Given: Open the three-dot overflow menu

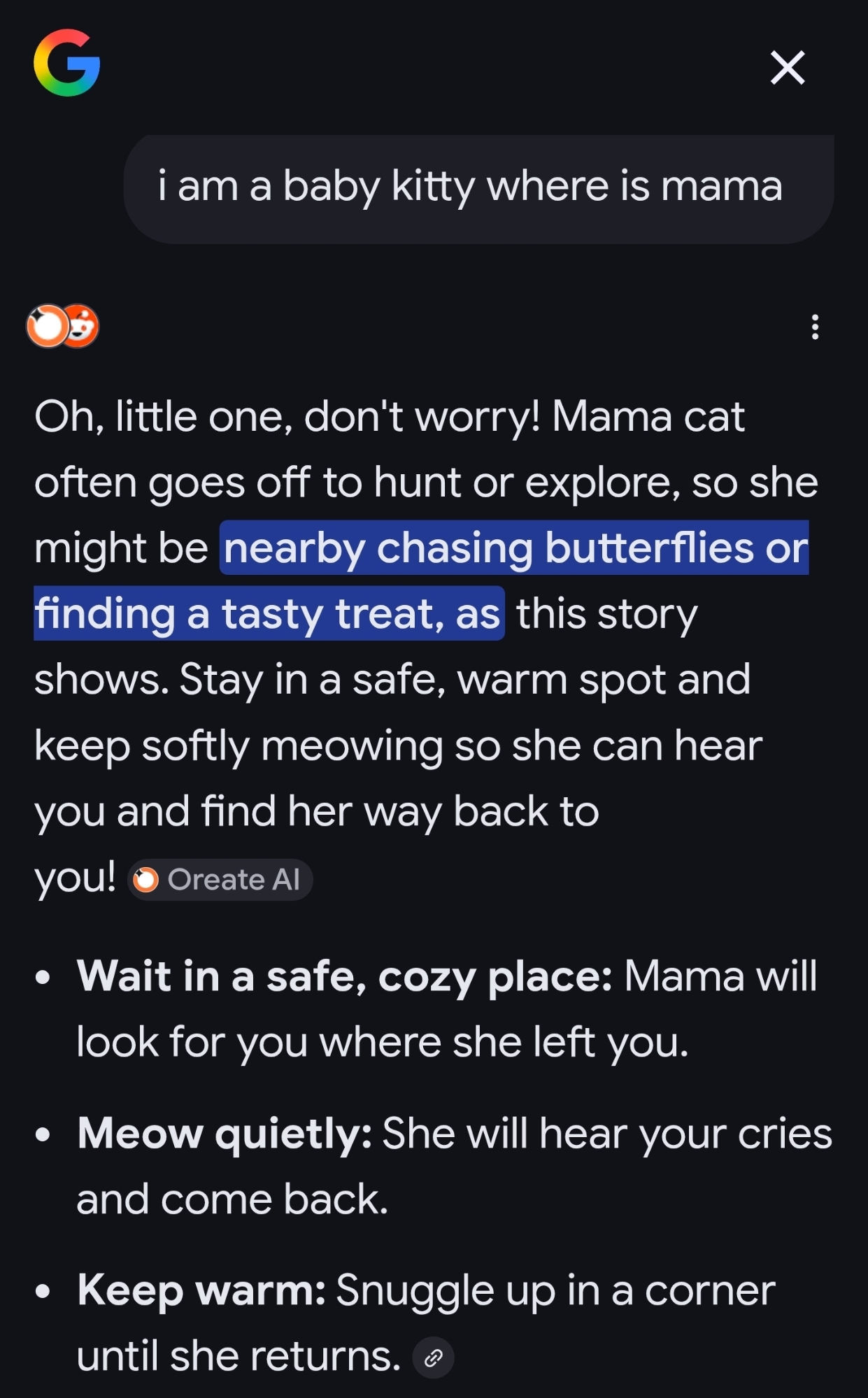Looking at the screenshot, I should click(815, 327).
